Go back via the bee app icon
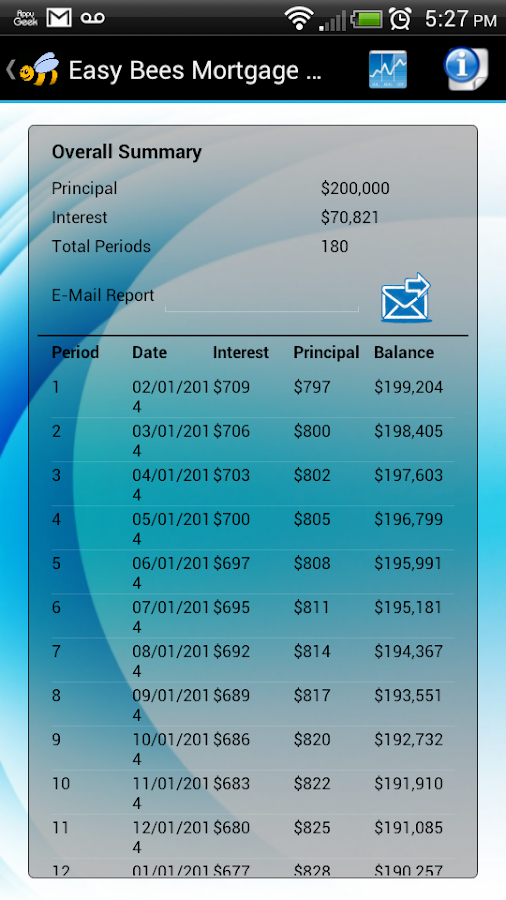This screenshot has width=506, height=900. (33, 69)
